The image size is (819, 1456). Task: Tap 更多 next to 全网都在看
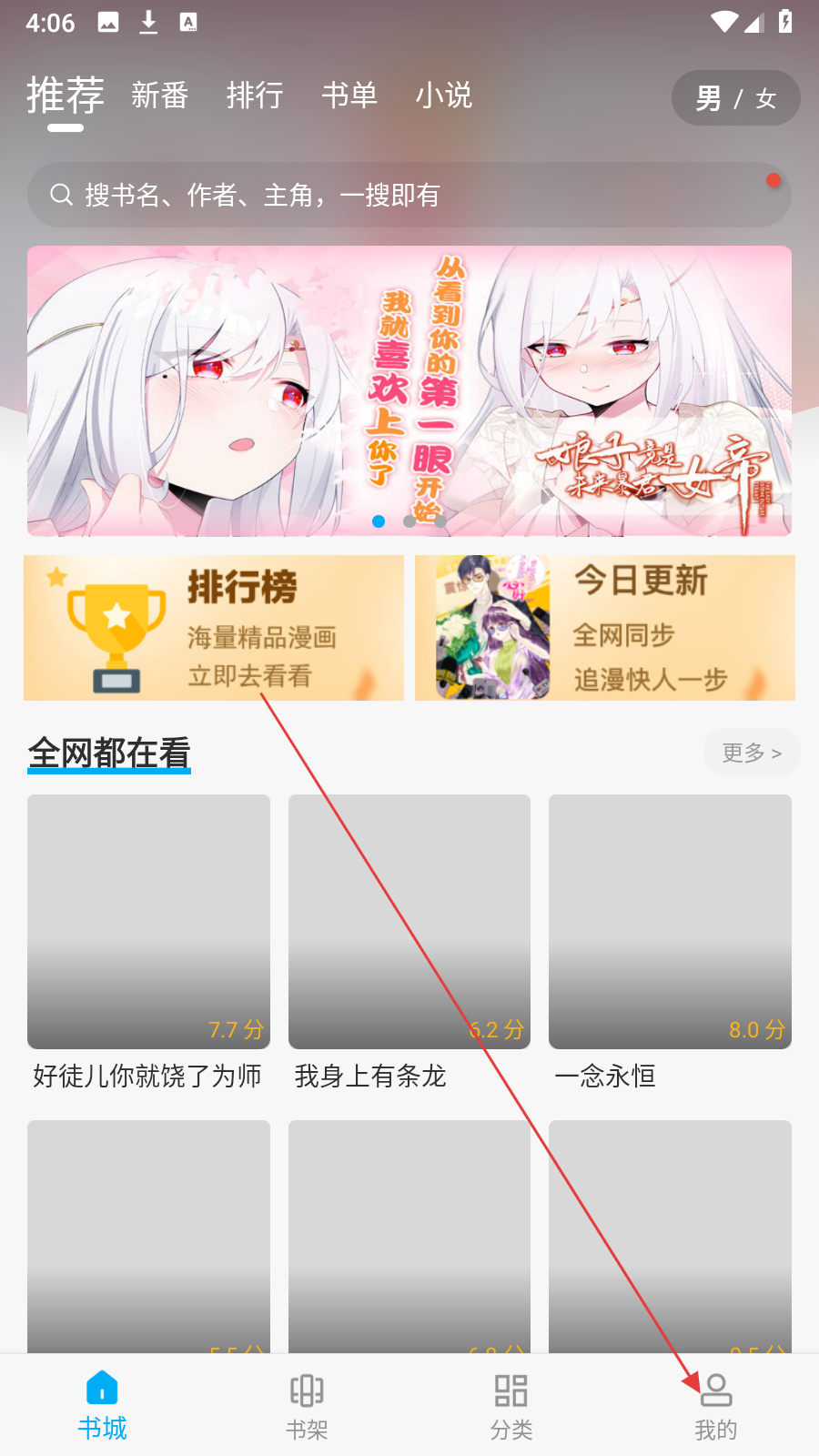click(752, 753)
